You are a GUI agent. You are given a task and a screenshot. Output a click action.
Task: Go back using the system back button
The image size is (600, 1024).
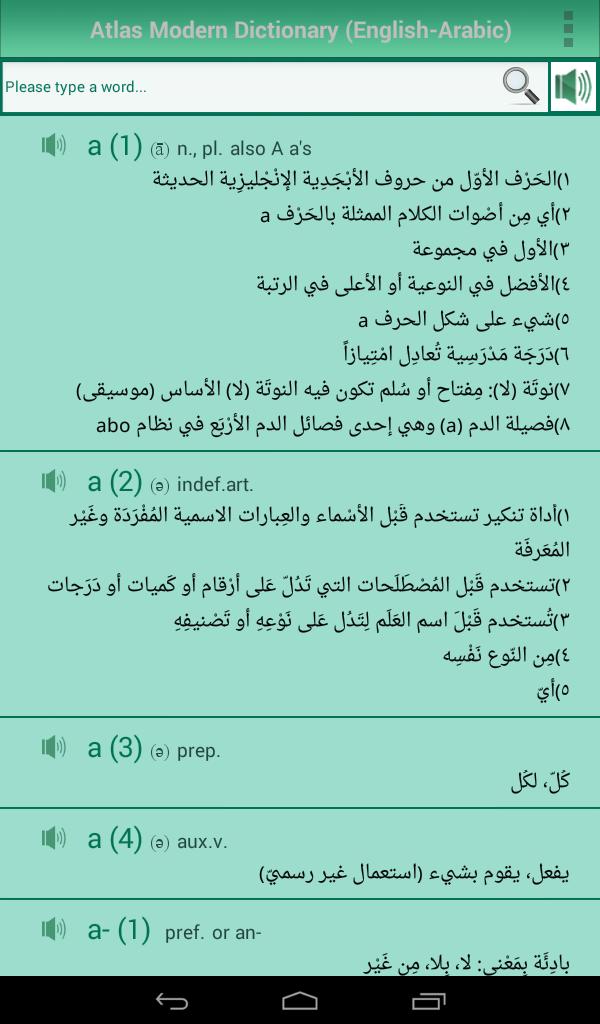pos(172,1000)
